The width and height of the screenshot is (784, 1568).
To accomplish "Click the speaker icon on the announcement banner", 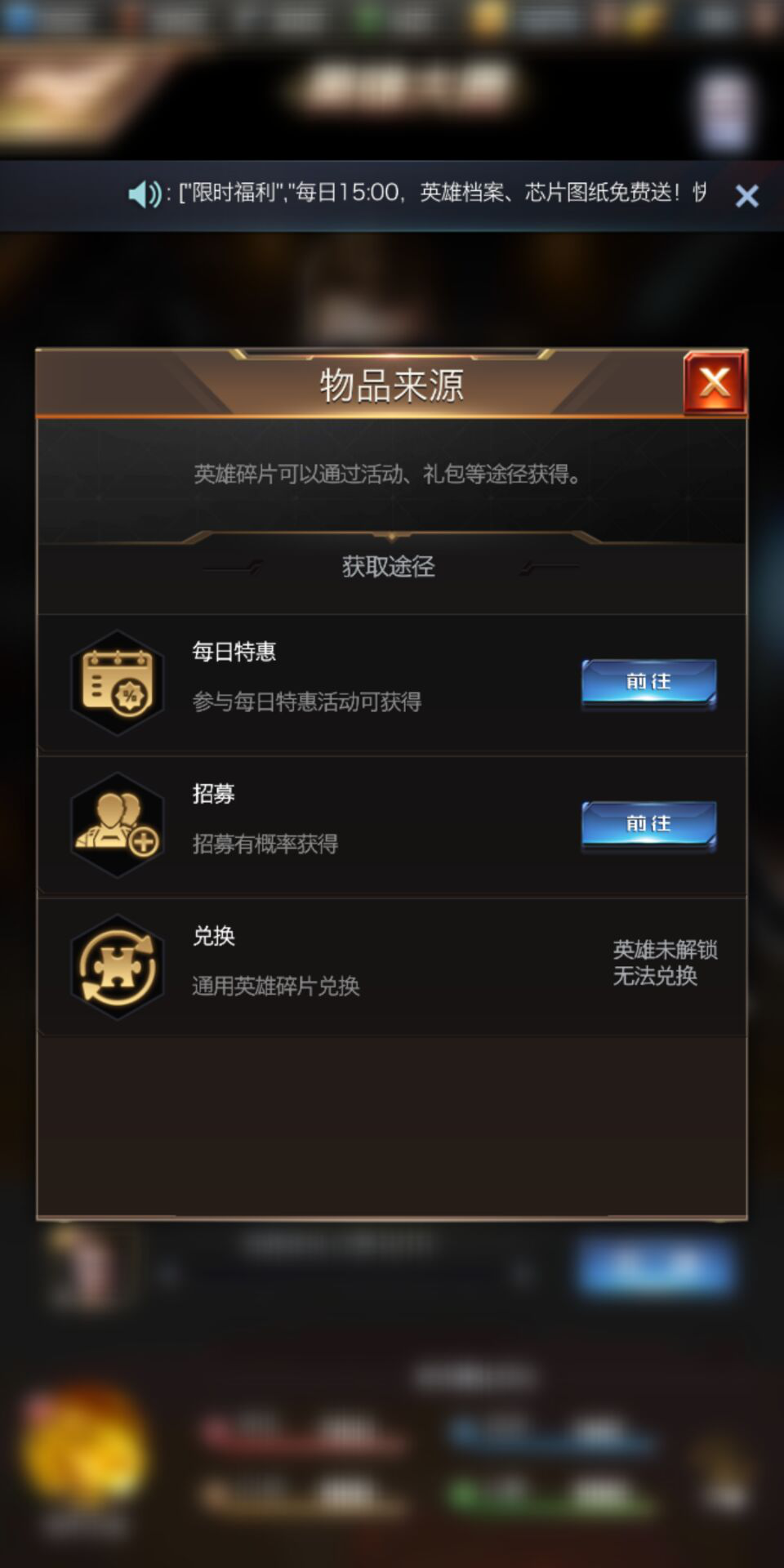I will [143, 195].
